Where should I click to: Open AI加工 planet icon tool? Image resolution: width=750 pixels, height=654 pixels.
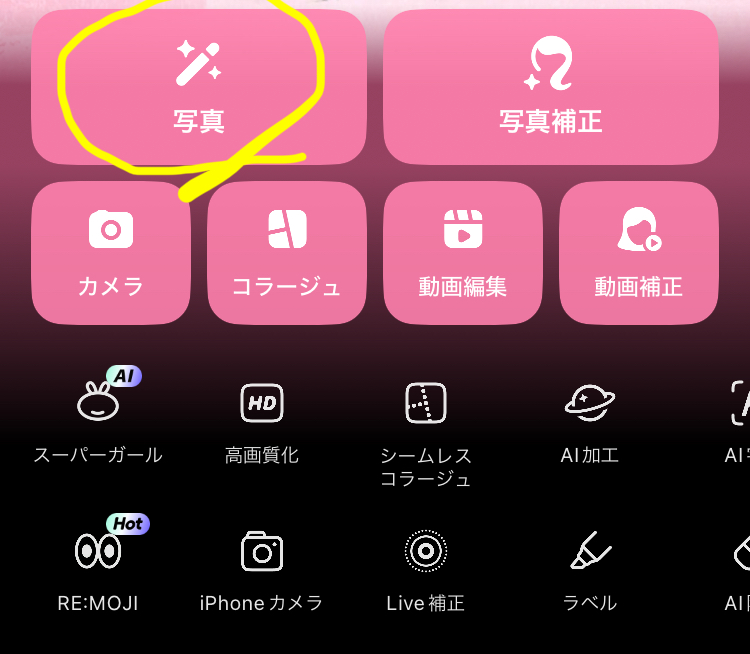click(x=590, y=418)
